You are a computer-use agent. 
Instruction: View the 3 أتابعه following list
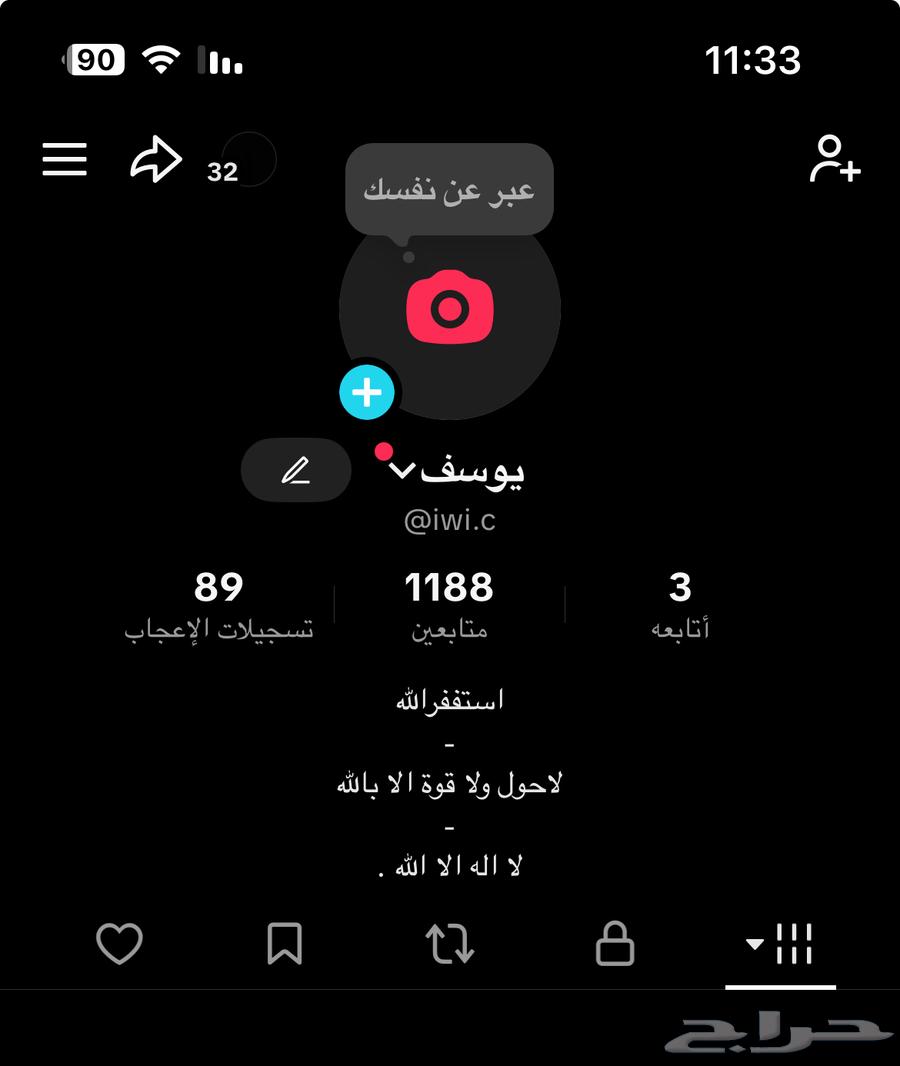click(x=682, y=602)
